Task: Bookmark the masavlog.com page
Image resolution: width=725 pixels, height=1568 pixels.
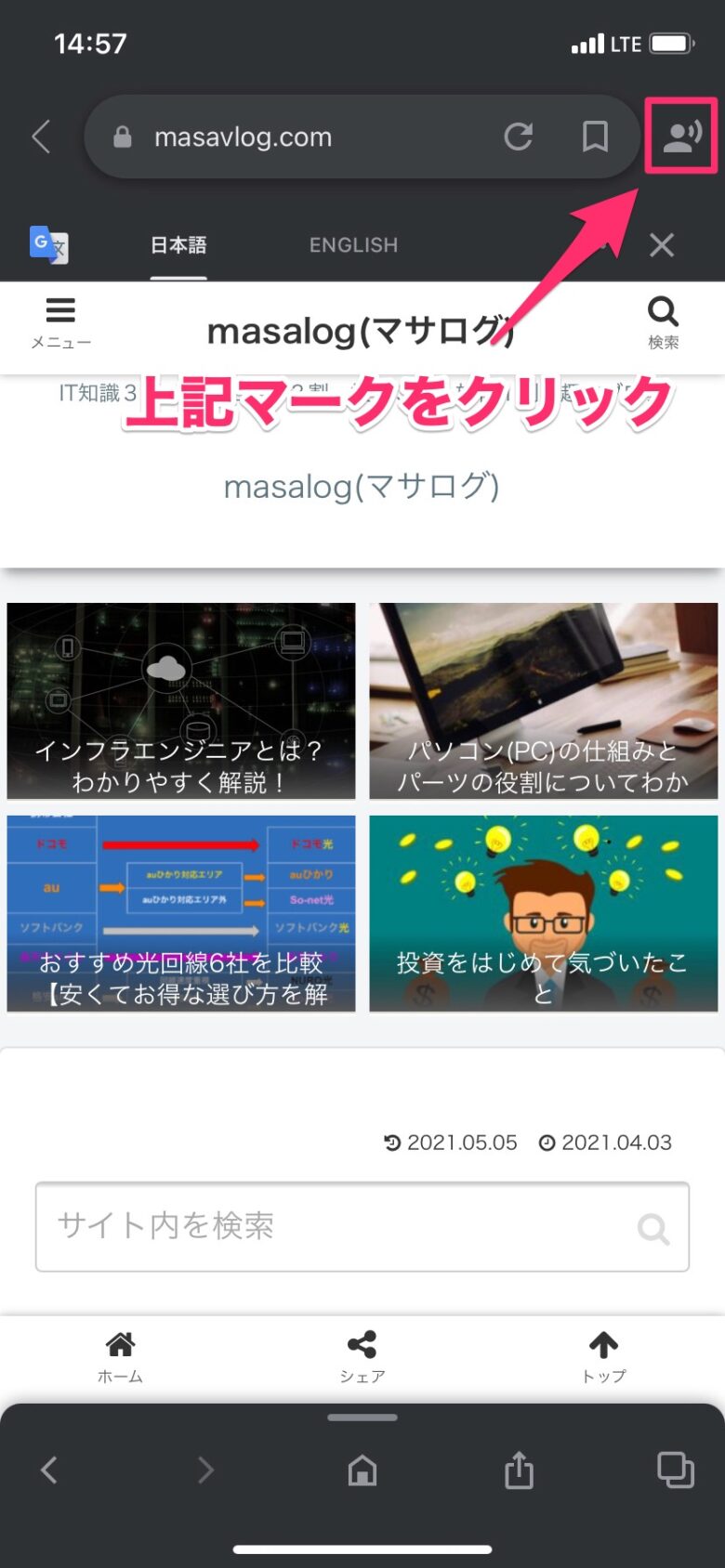Action: click(595, 137)
